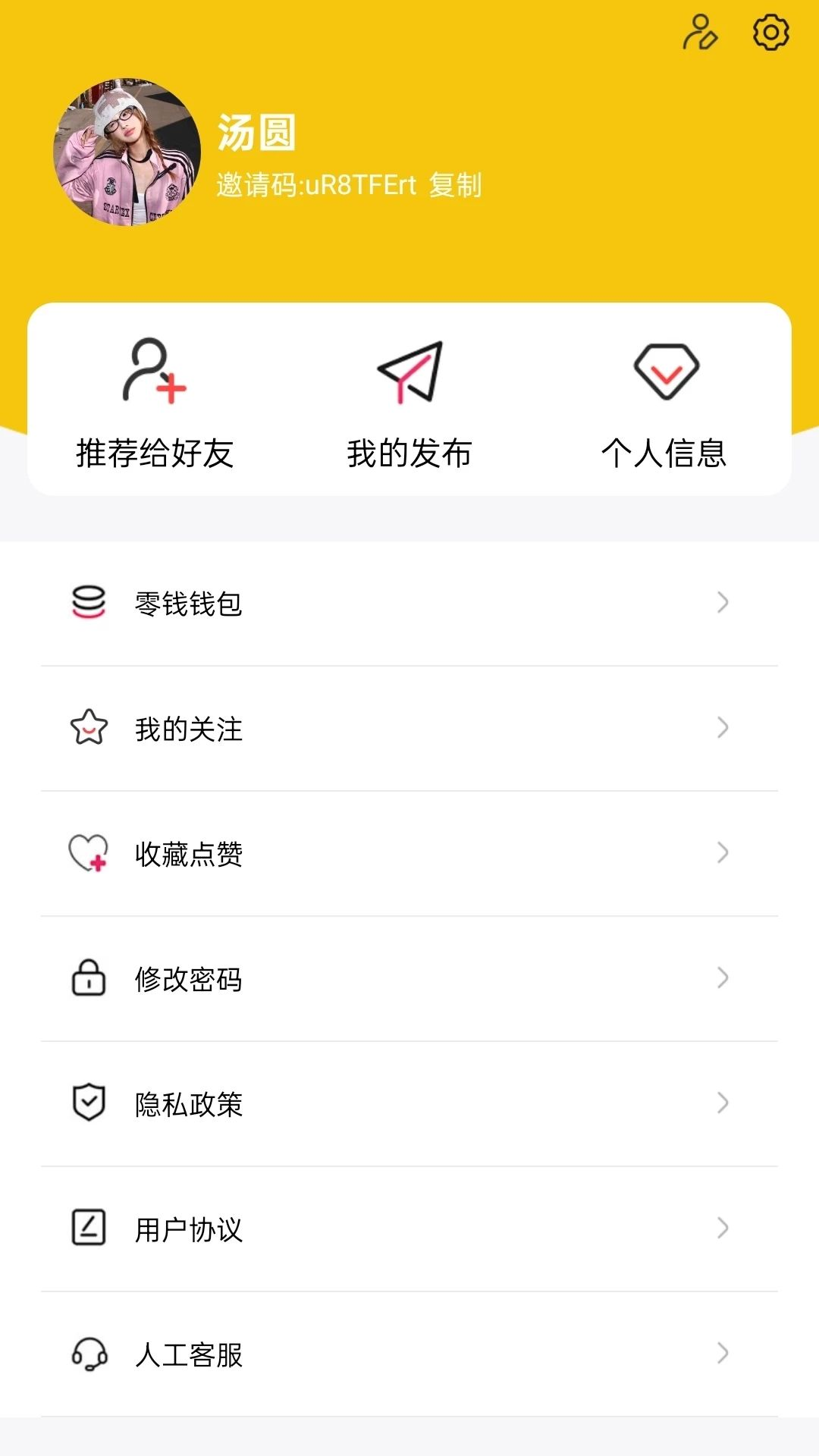819x1456 pixels.
Task: Contact 人工客服 customer service
Action: pyautogui.click(x=409, y=1354)
